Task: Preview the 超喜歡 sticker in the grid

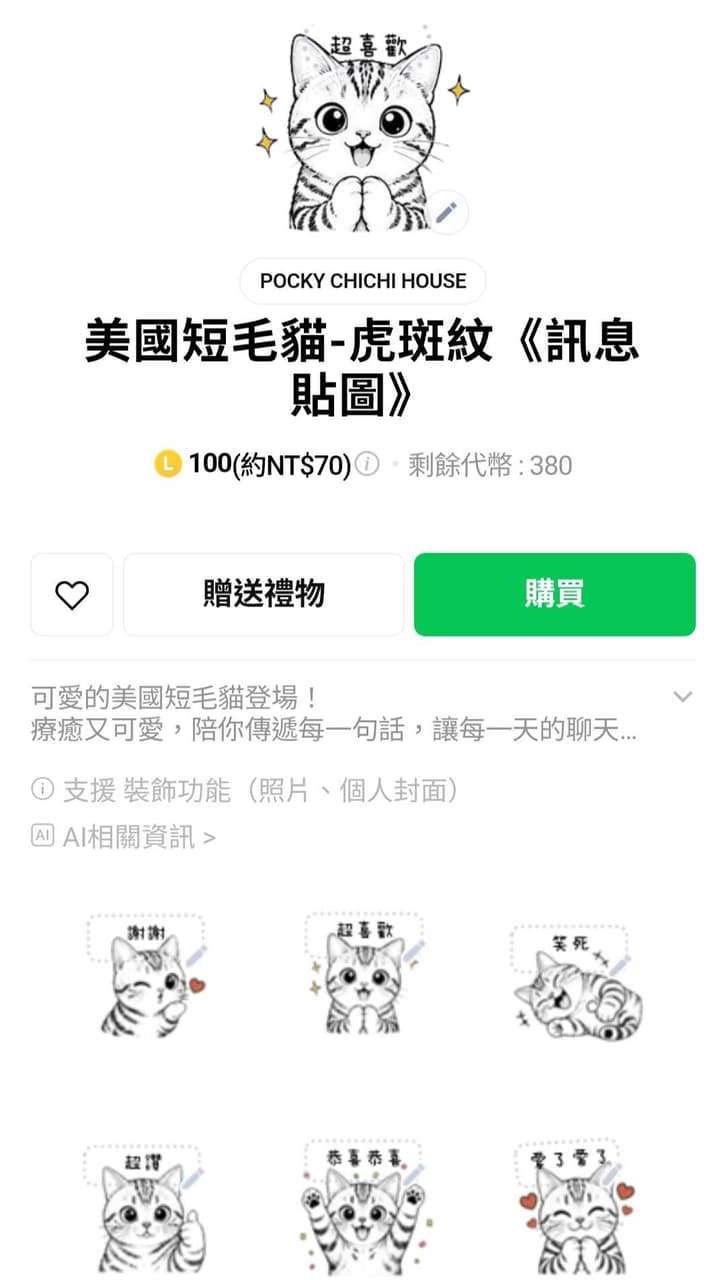Action: pyautogui.click(x=363, y=973)
